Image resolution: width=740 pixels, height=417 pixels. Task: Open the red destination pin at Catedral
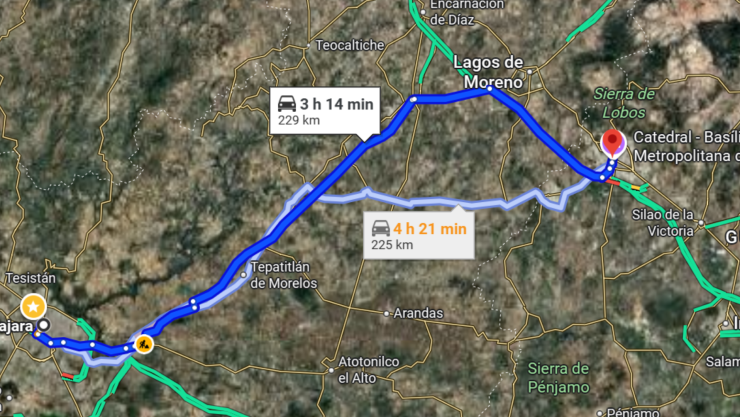[x=612, y=143]
